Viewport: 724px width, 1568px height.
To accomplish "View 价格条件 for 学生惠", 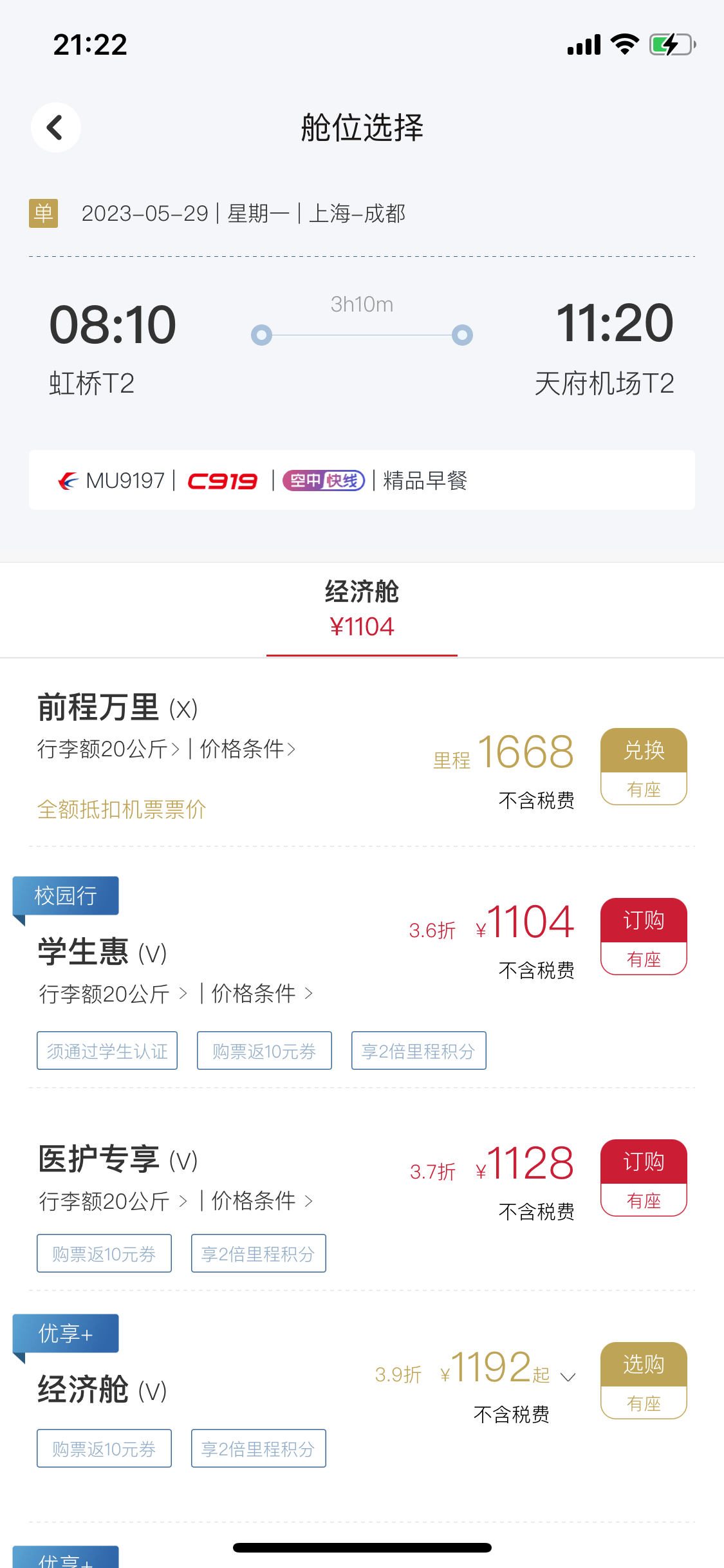I will click(x=263, y=994).
